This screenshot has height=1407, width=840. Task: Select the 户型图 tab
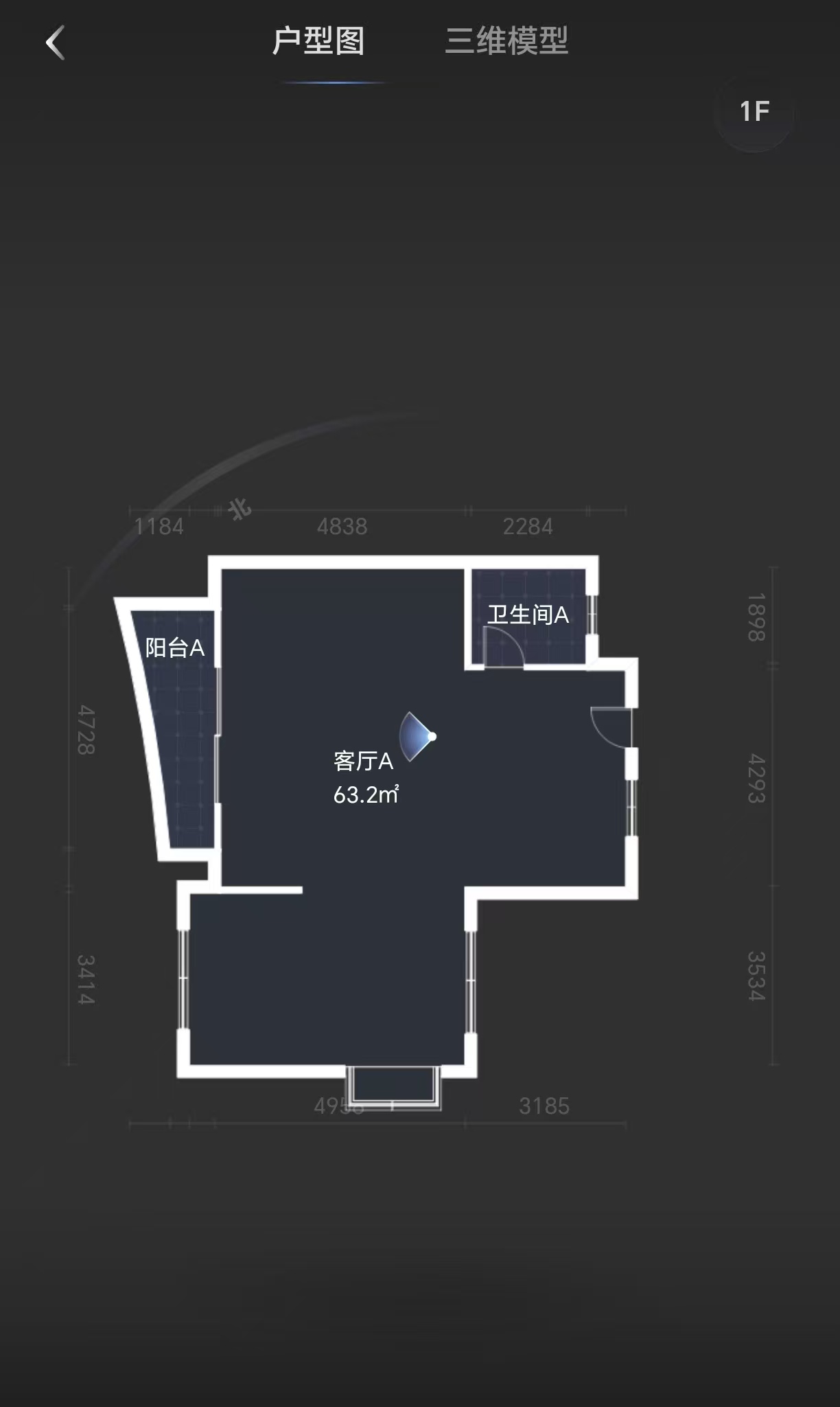(x=318, y=41)
